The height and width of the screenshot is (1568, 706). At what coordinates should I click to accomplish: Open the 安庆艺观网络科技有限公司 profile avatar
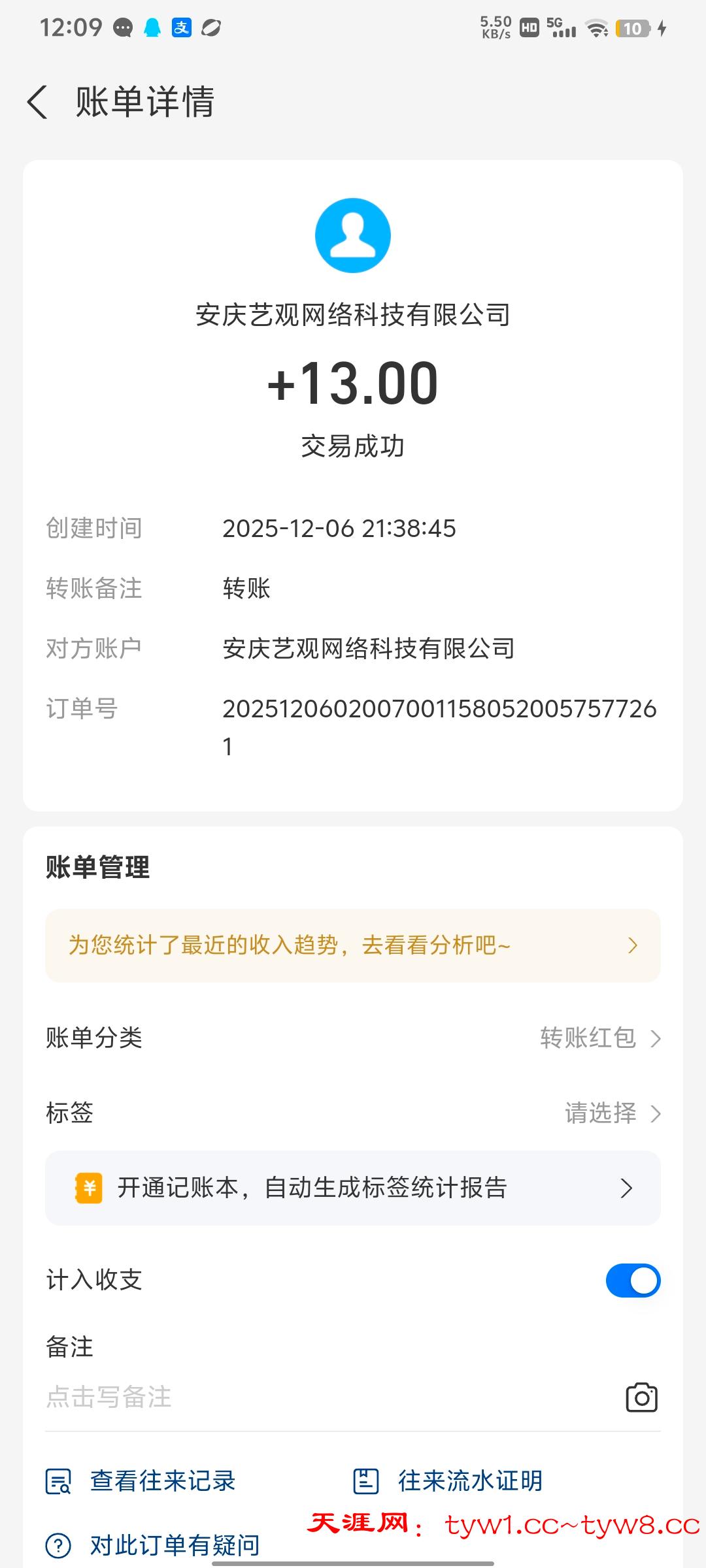pos(352,235)
